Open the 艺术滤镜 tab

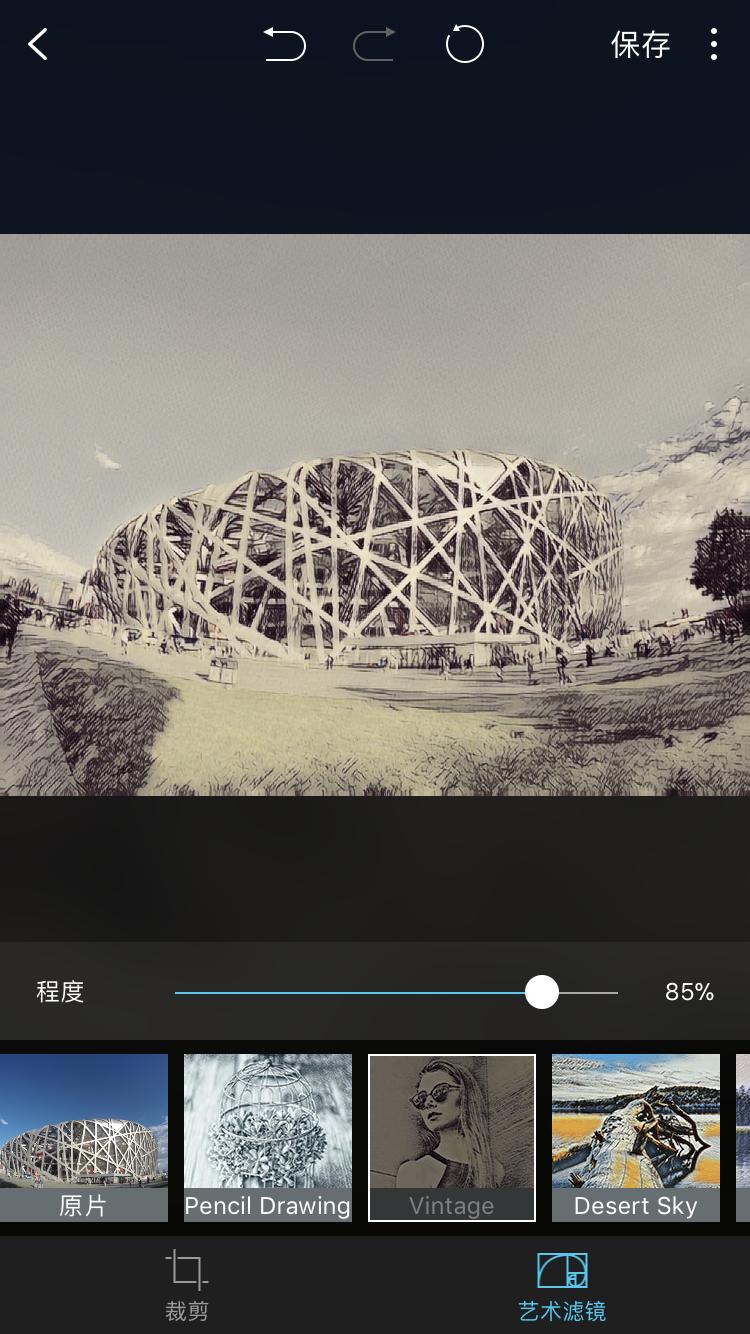point(563,1285)
